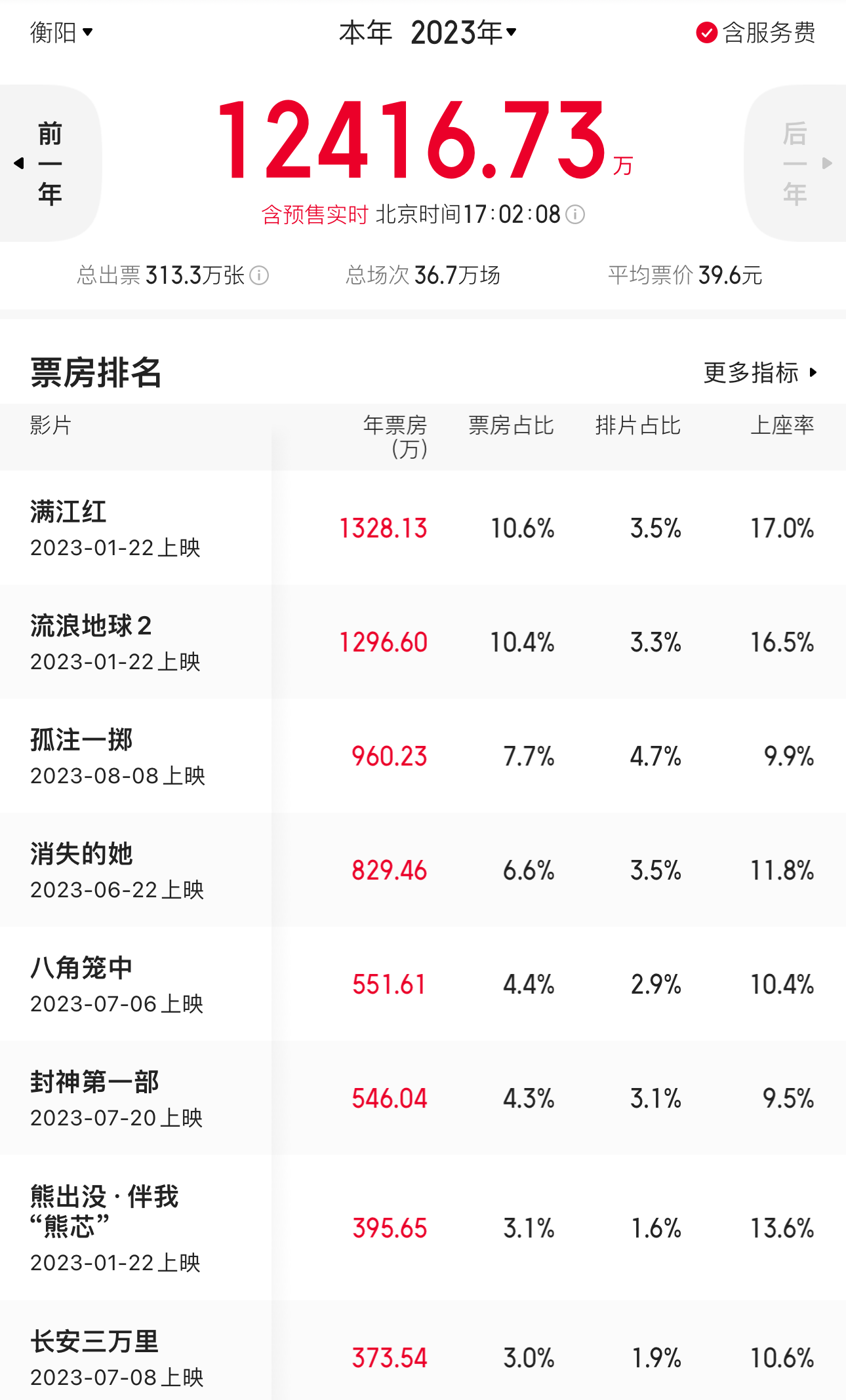Open 更多指标 for more metrics

click(761, 372)
